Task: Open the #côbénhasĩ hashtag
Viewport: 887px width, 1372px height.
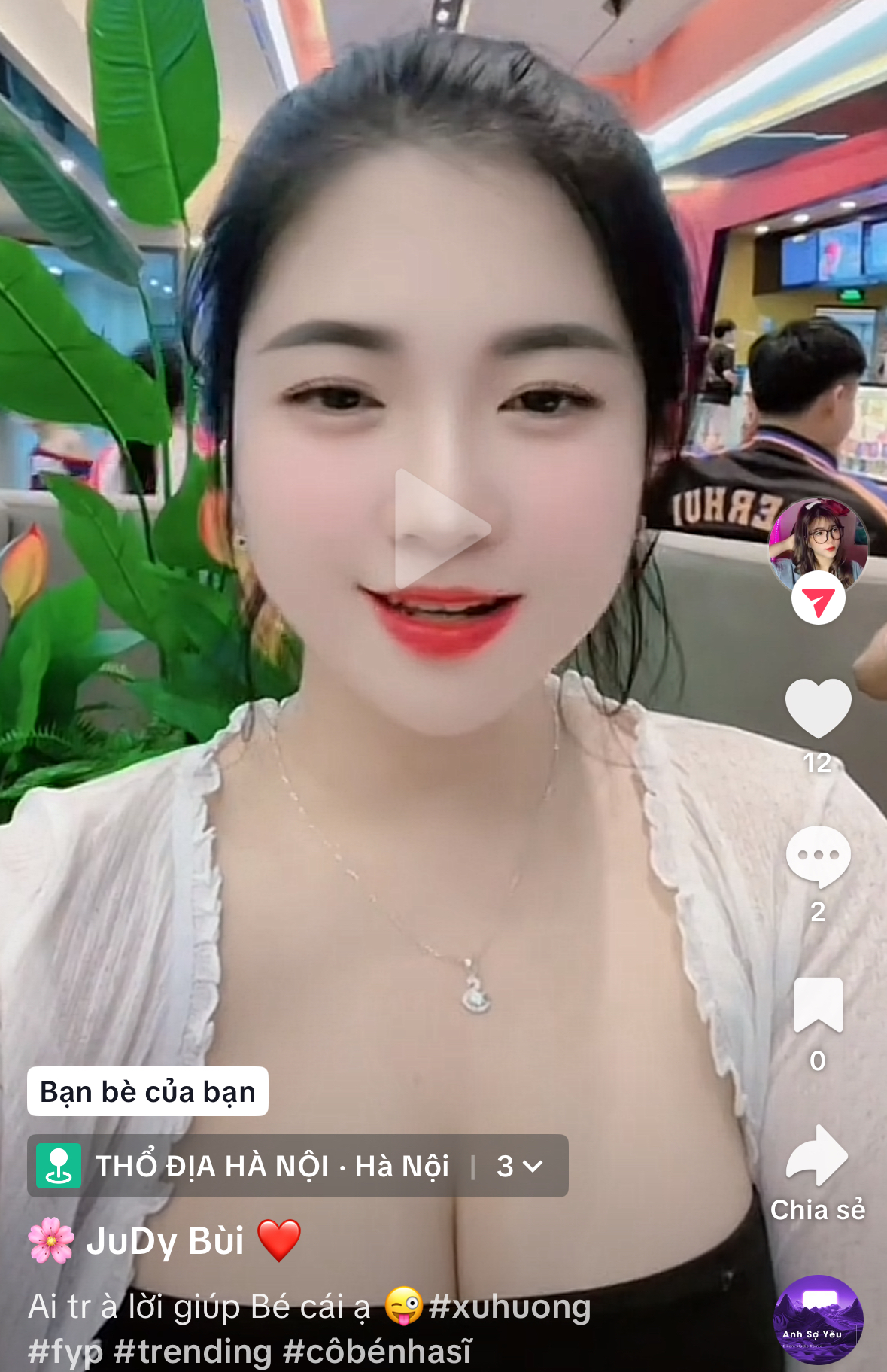Action: click(378, 1351)
